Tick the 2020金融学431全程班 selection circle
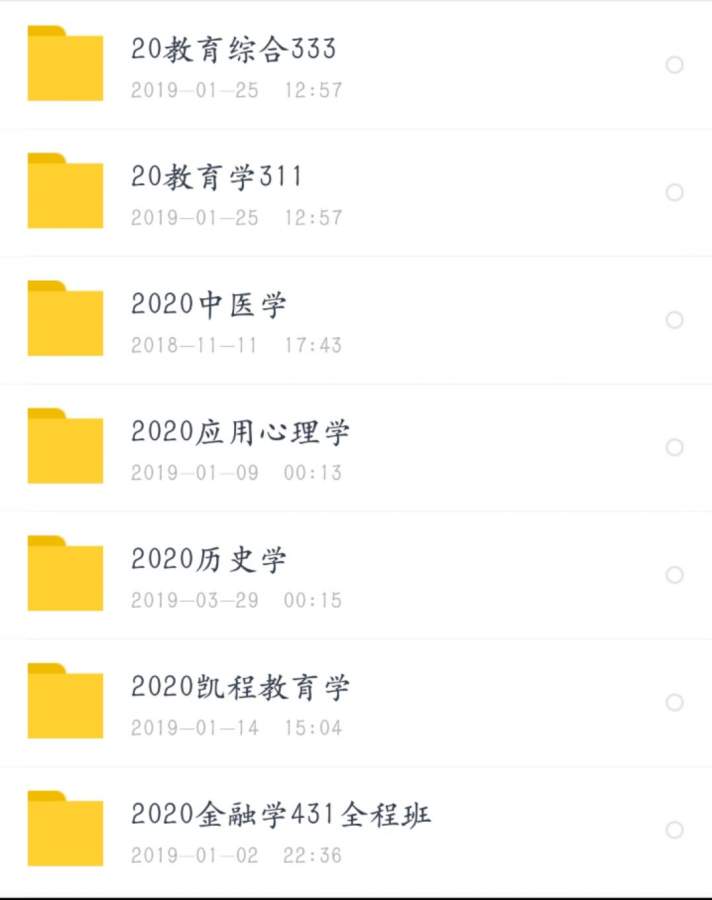 coord(675,830)
